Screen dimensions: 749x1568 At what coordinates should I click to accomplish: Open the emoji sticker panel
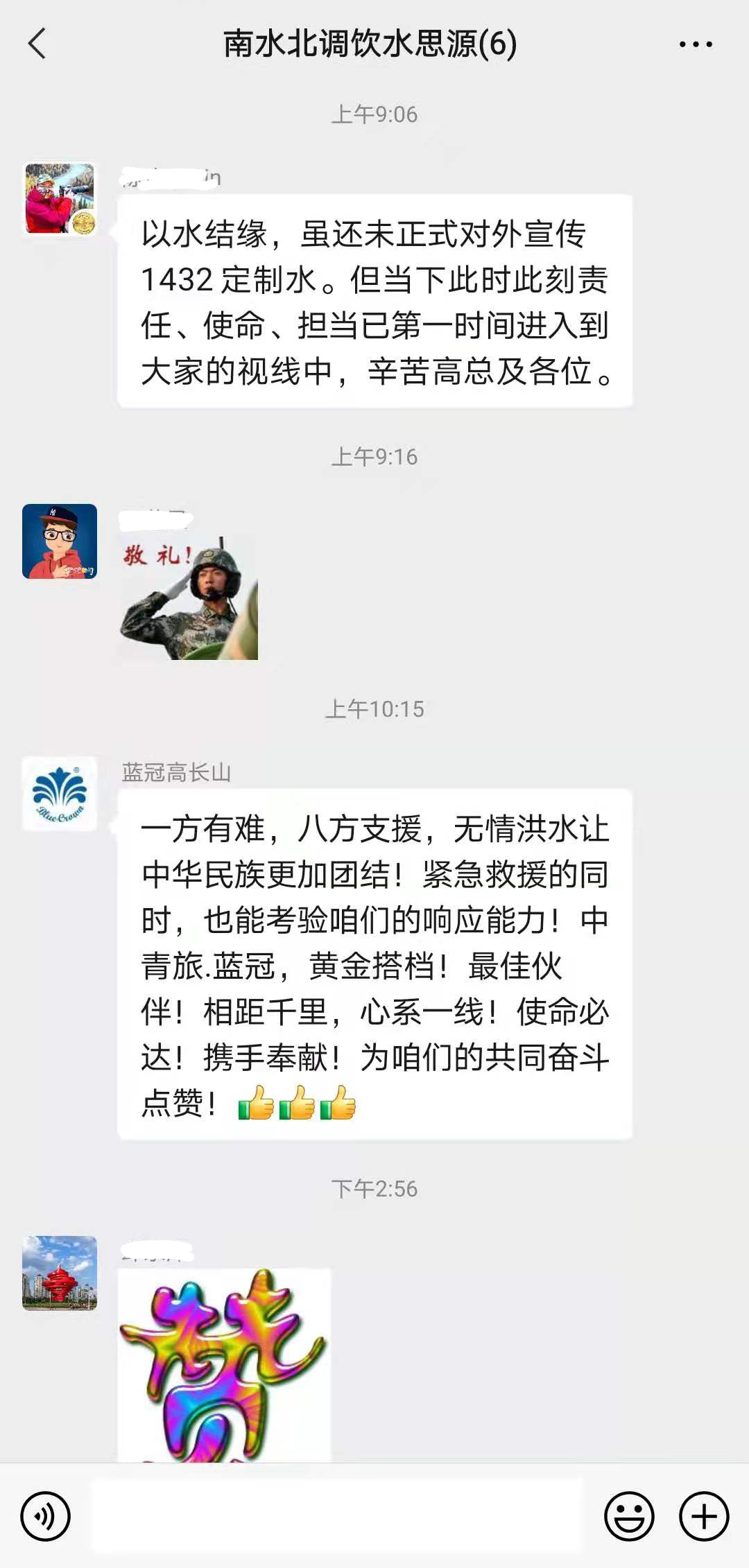click(629, 1516)
